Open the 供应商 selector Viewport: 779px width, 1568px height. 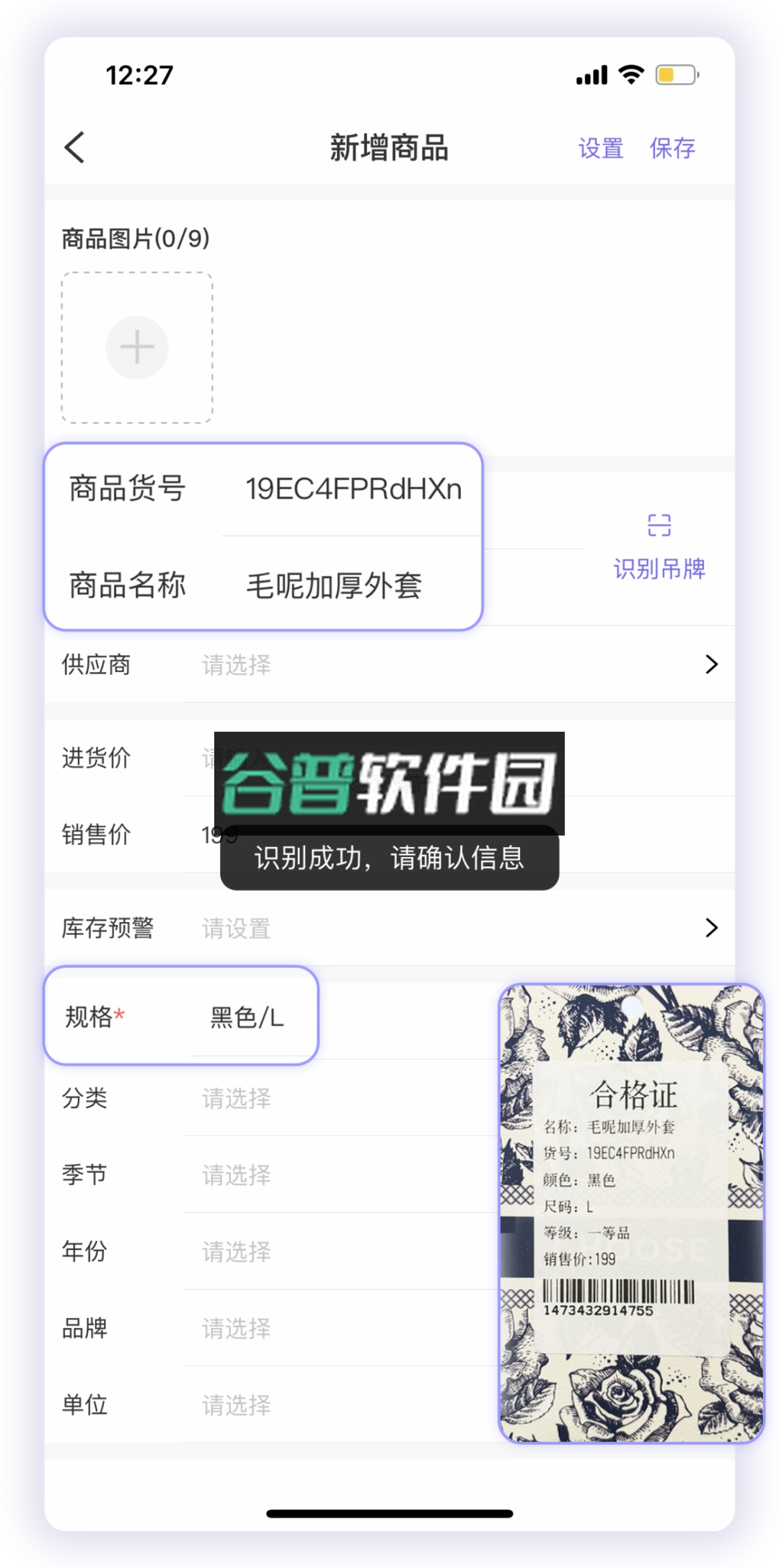pyautogui.click(x=389, y=665)
